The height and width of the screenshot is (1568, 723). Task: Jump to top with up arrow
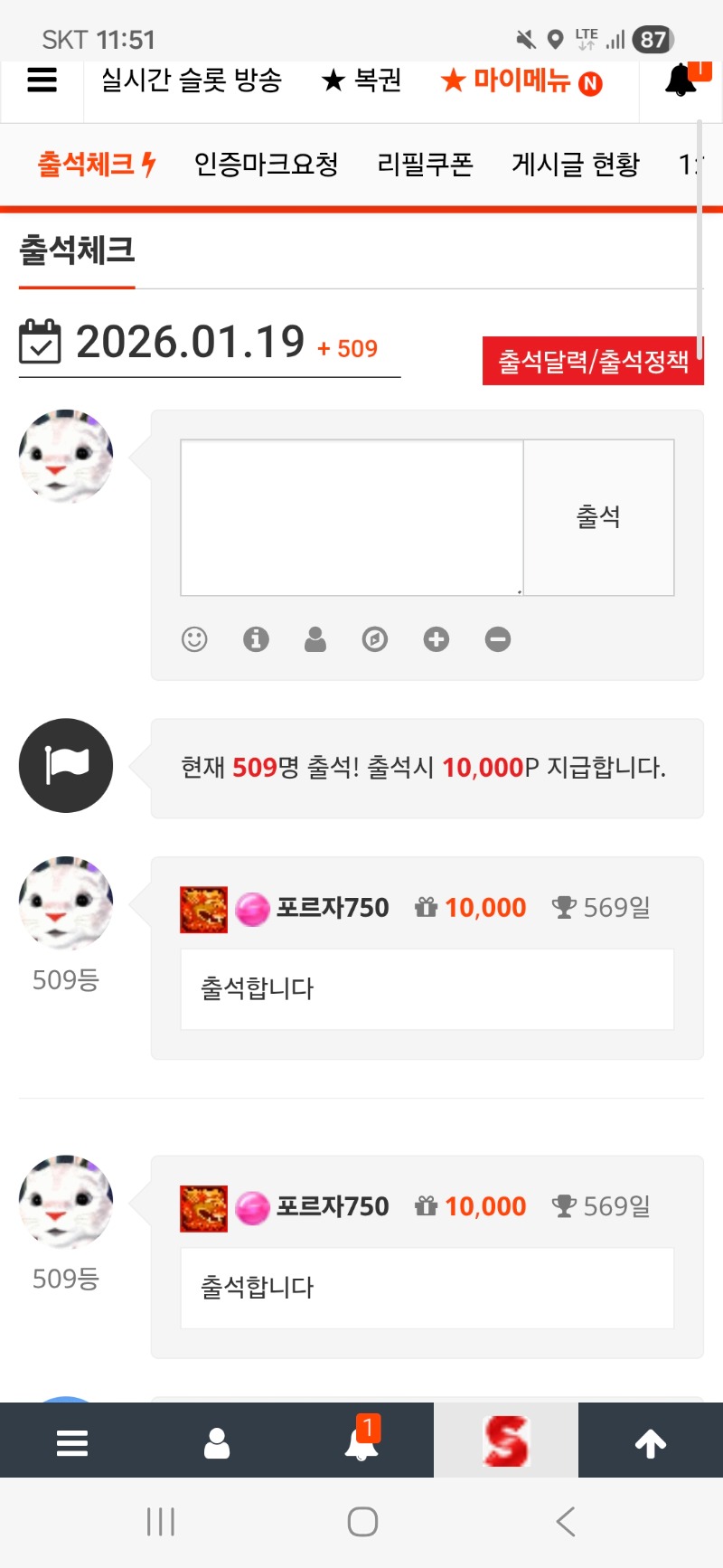[x=651, y=1442]
